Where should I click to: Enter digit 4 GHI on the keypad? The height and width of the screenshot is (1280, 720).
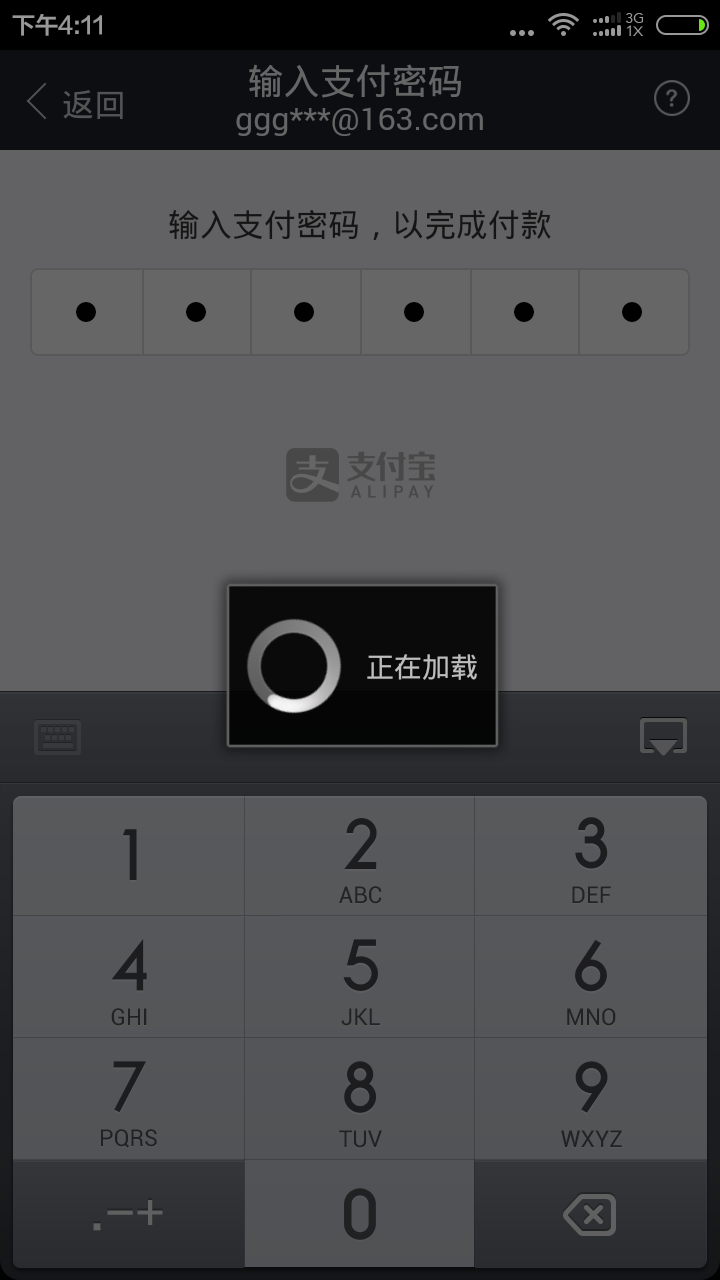click(129, 977)
